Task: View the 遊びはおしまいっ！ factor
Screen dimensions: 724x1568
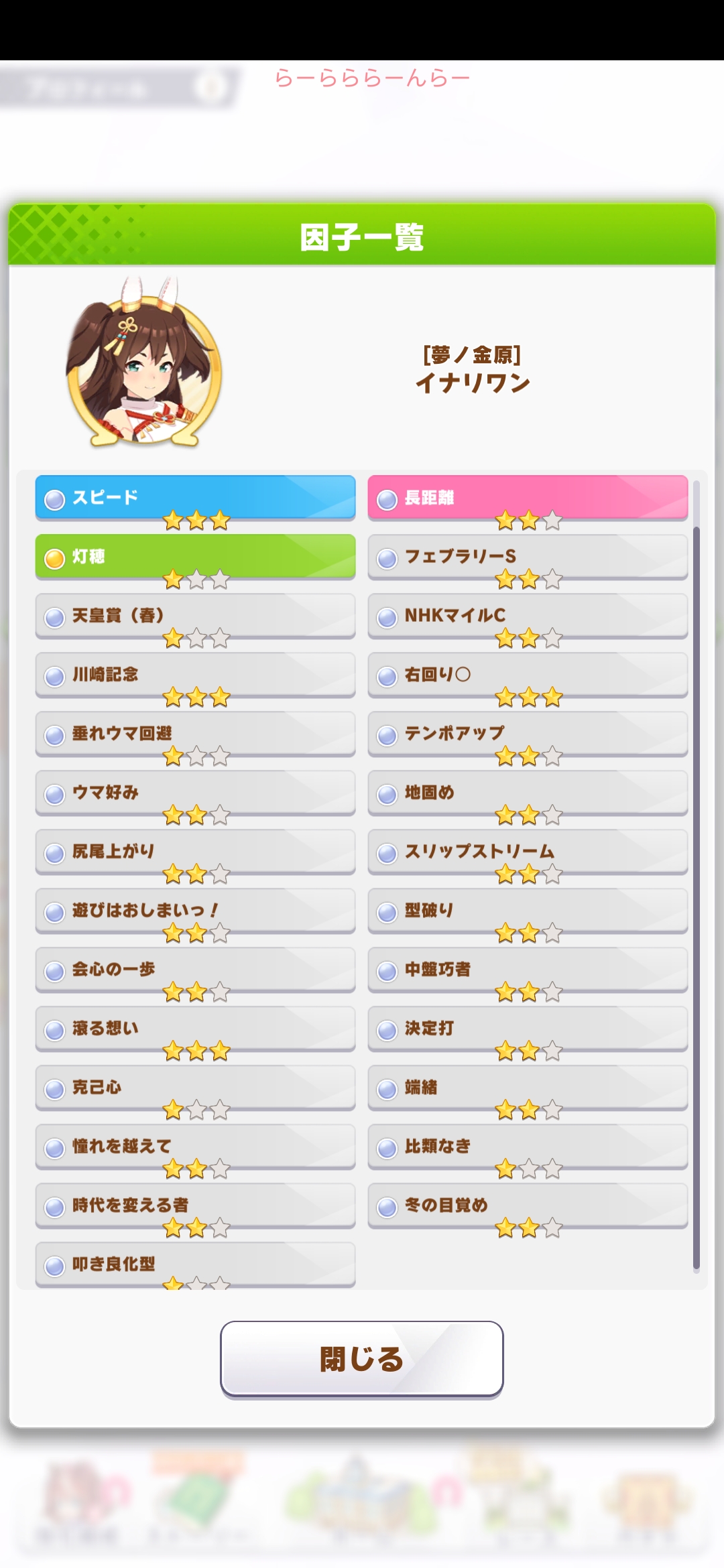Action: tap(195, 911)
